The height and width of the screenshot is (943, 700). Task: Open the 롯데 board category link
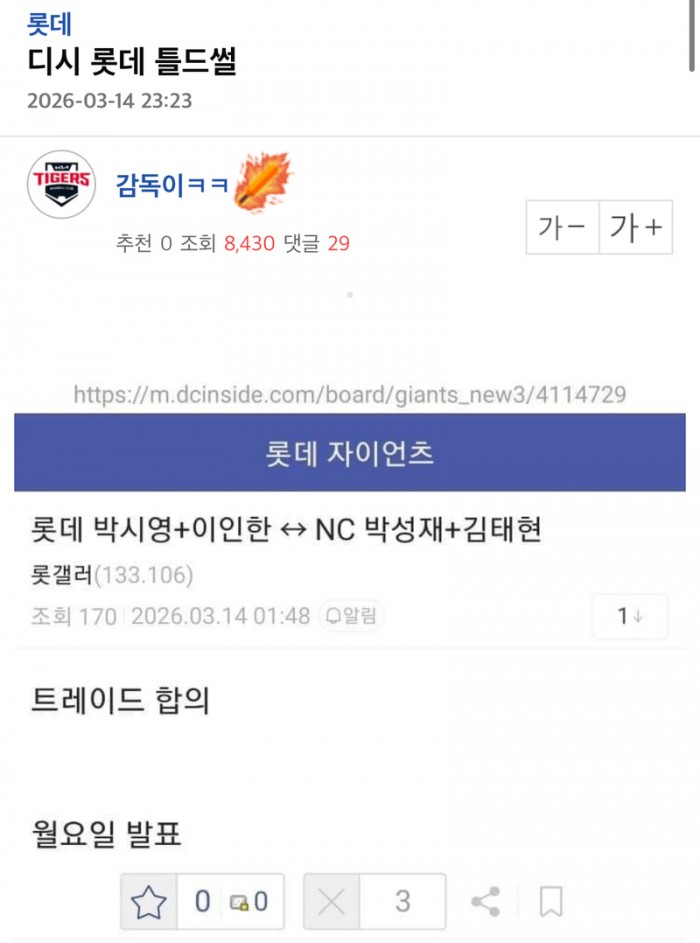coord(49,24)
